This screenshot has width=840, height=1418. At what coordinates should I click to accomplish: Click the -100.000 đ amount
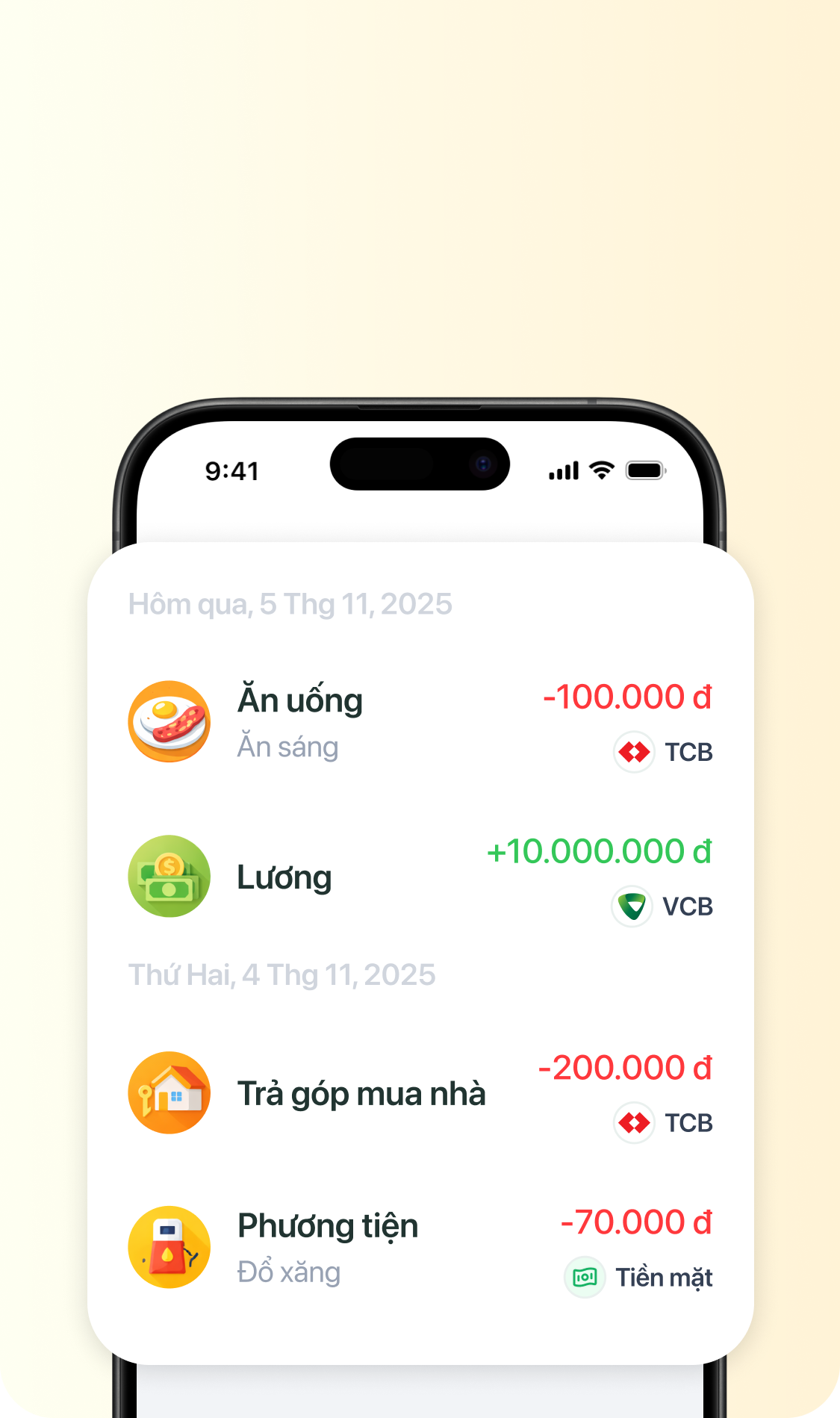(x=628, y=697)
